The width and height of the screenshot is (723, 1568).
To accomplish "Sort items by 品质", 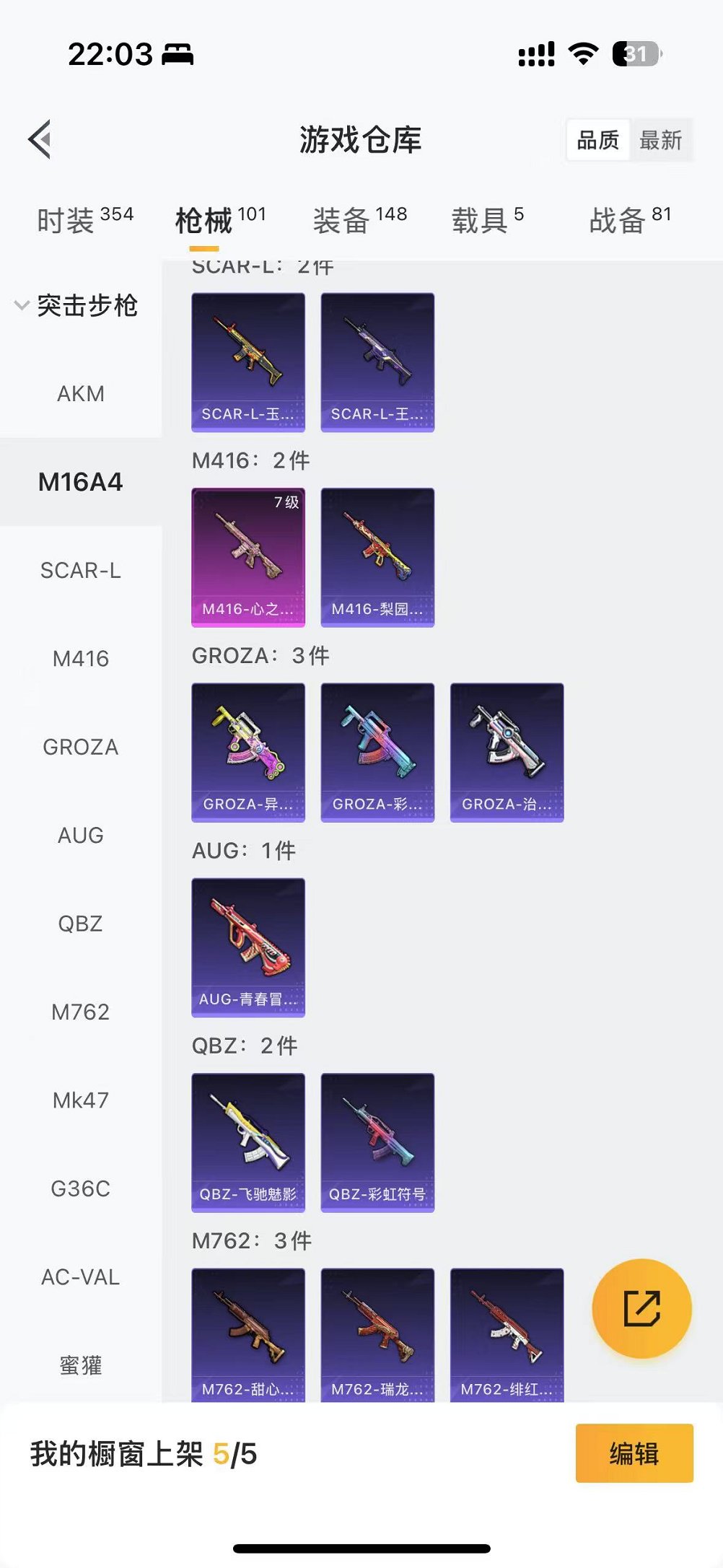I will point(598,140).
